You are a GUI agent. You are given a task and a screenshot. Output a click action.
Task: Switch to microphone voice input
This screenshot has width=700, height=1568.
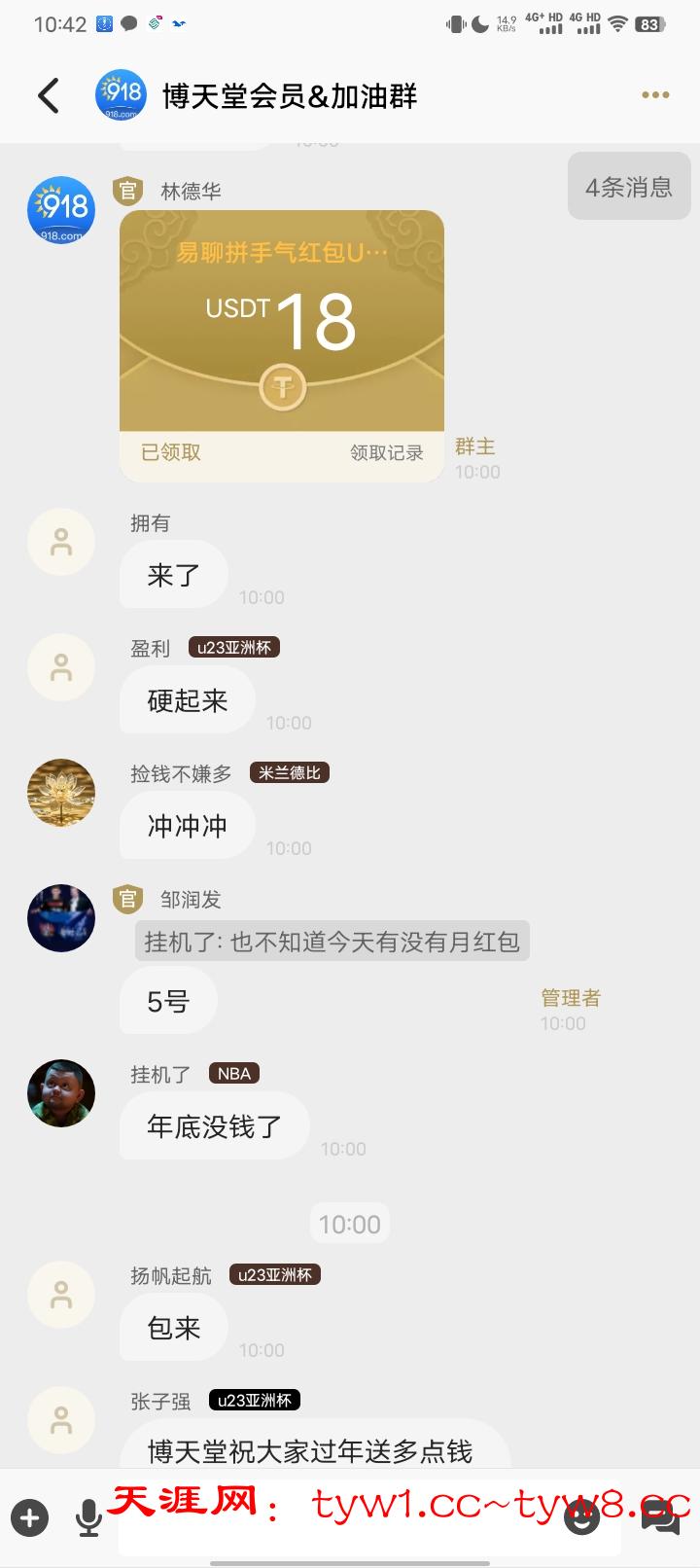(x=88, y=1517)
